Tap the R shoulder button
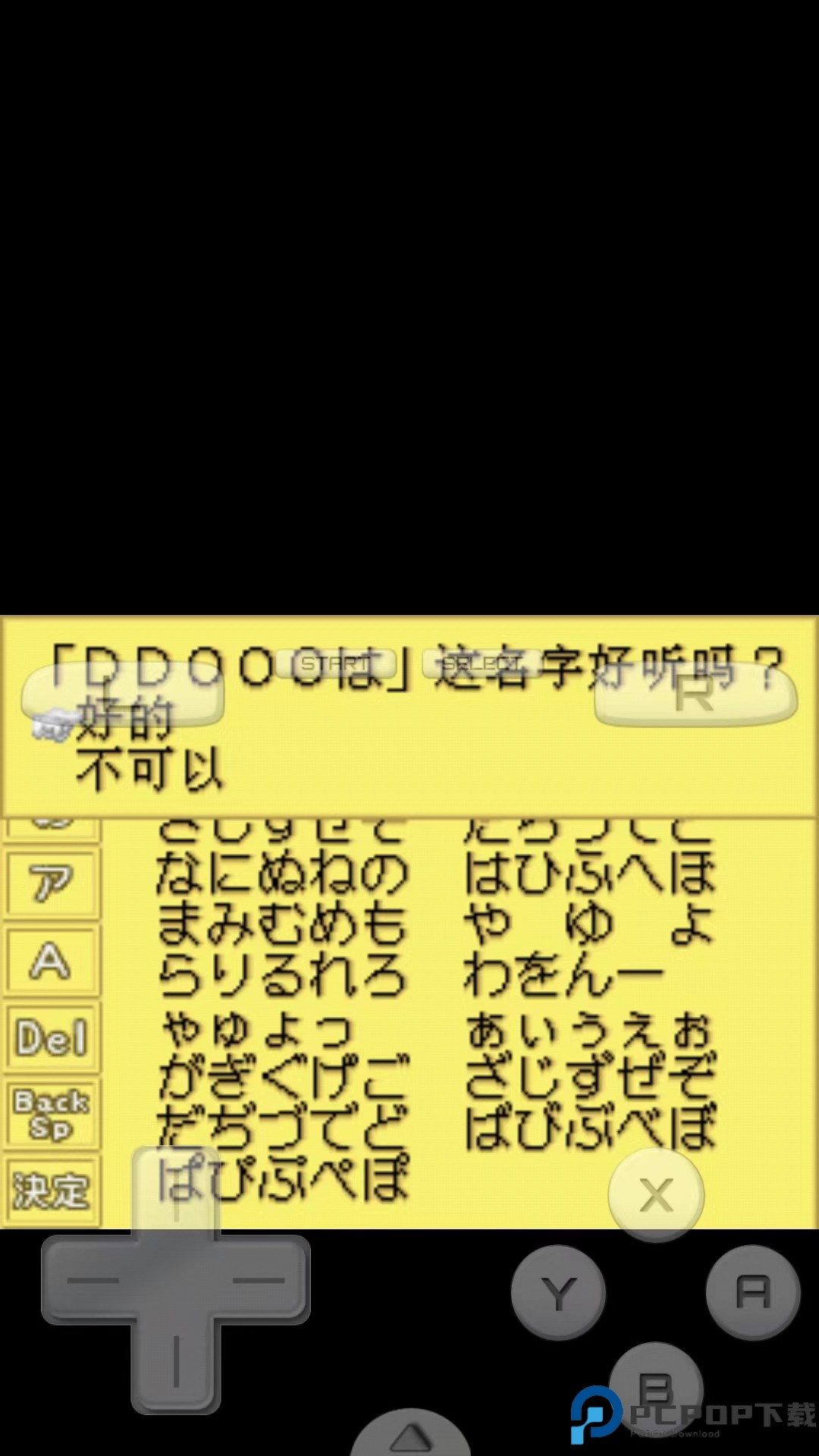This screenshot has width=819, height=1456. click(695, 694)
